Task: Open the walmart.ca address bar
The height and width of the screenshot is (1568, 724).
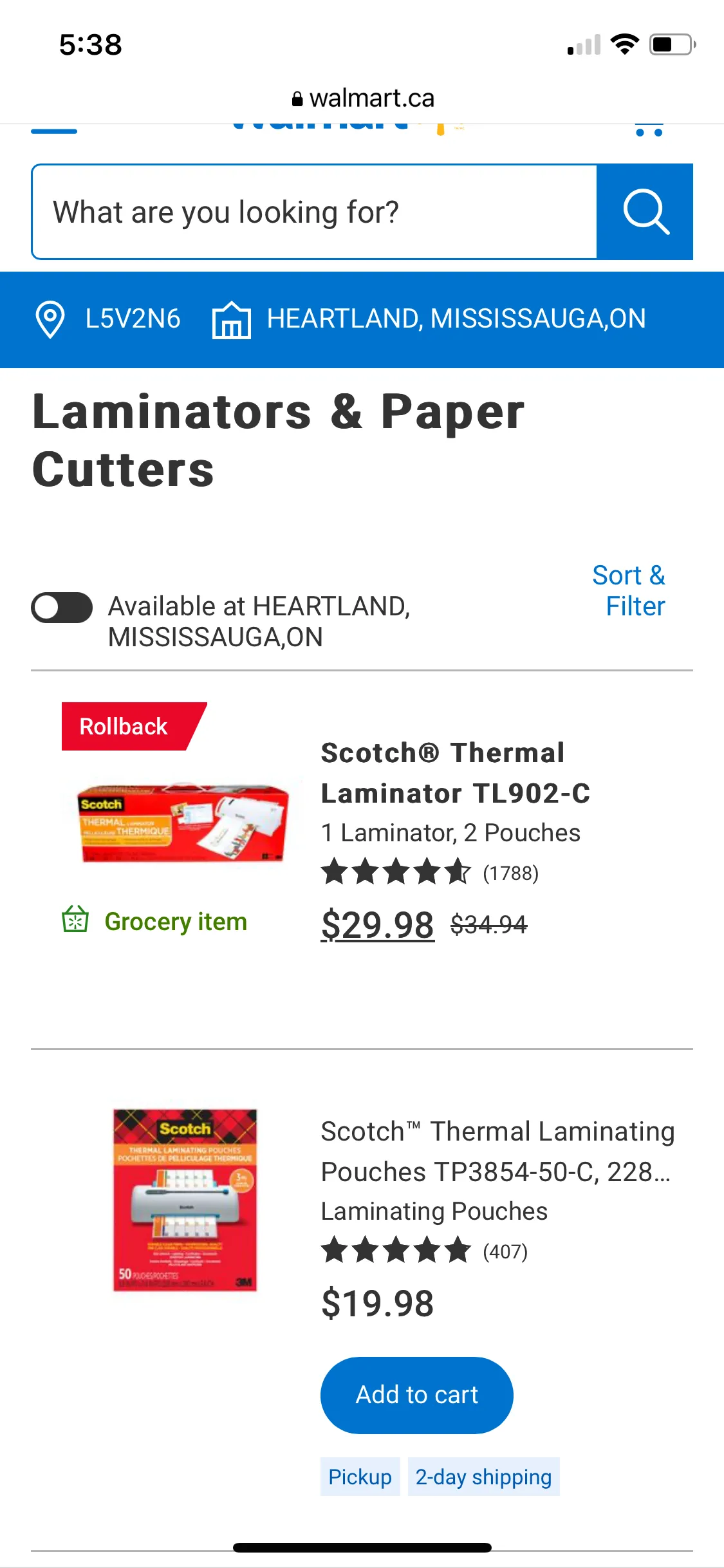Action: [x=362, y=98]
